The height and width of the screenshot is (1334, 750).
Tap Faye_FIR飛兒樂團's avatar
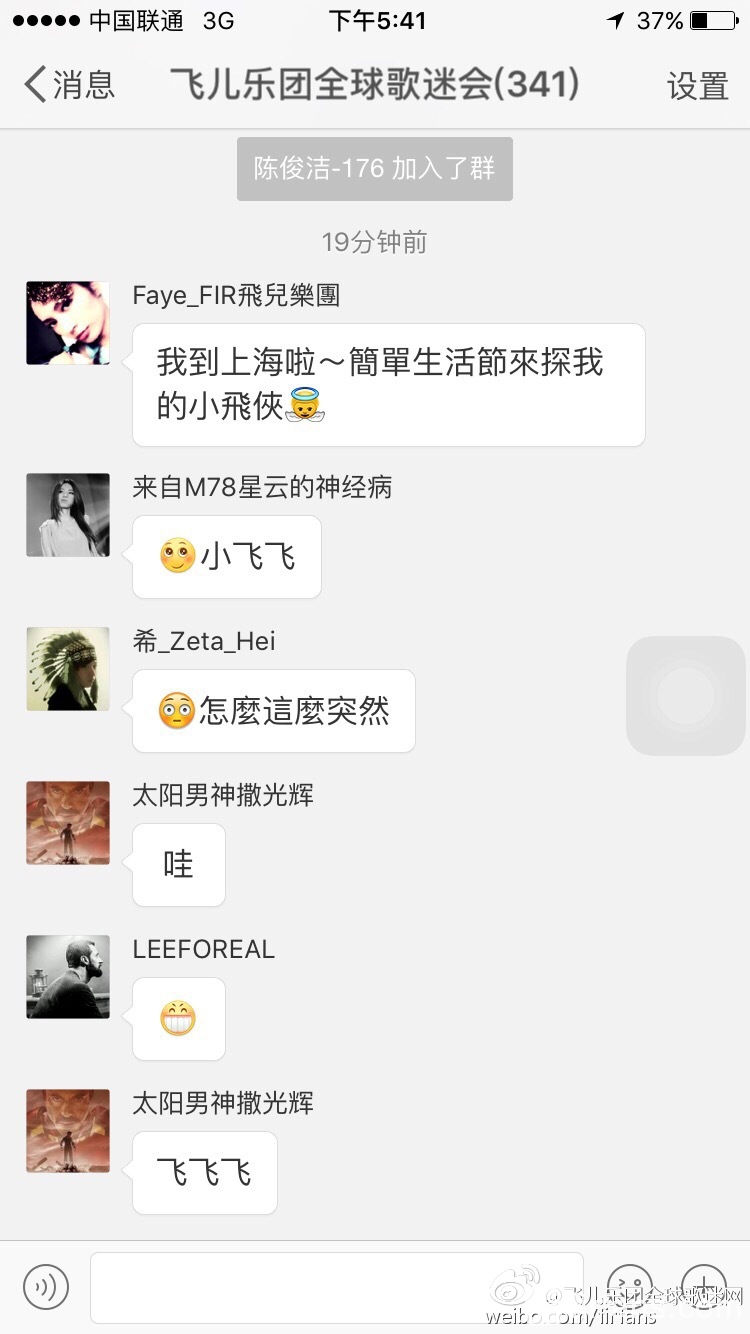(68, 323)
